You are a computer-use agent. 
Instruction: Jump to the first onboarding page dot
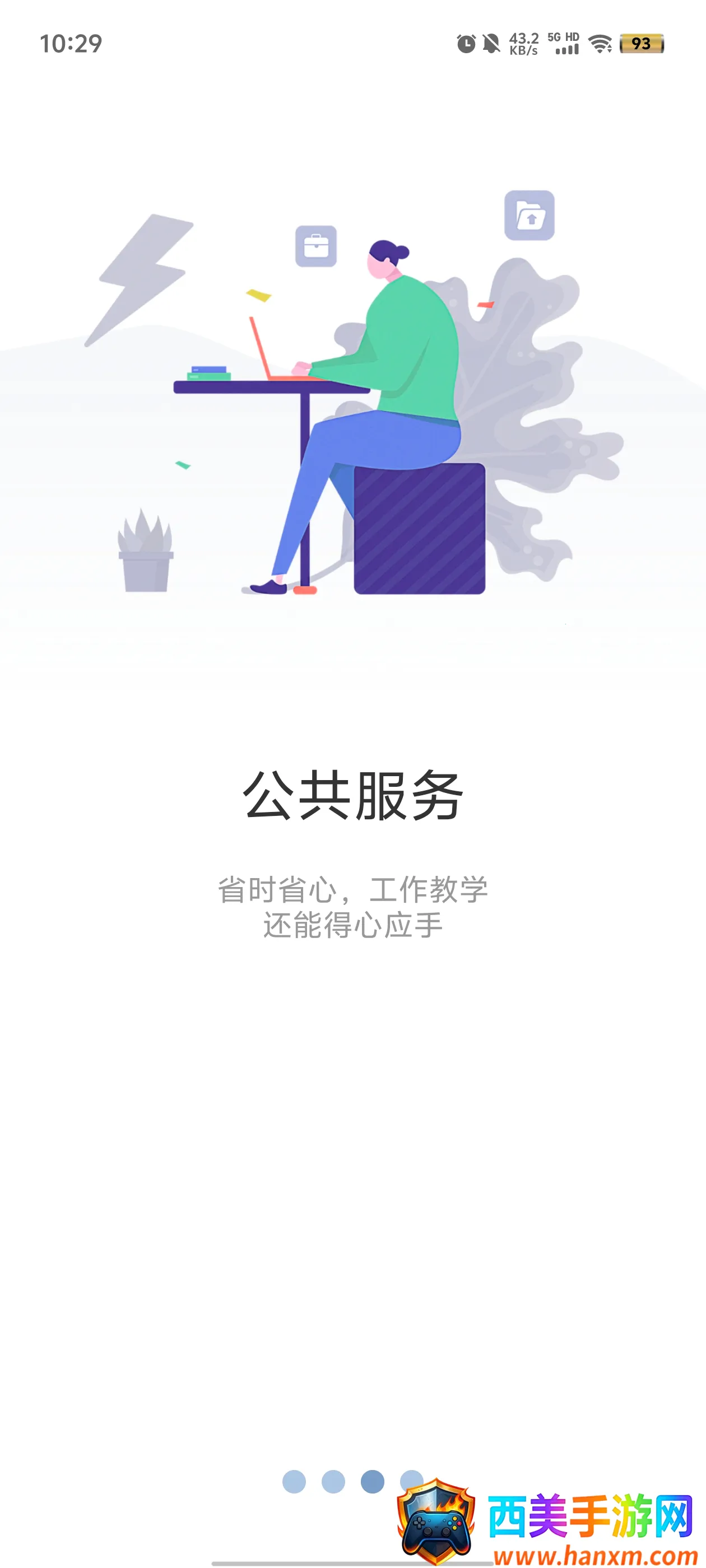coord(294,1482)
